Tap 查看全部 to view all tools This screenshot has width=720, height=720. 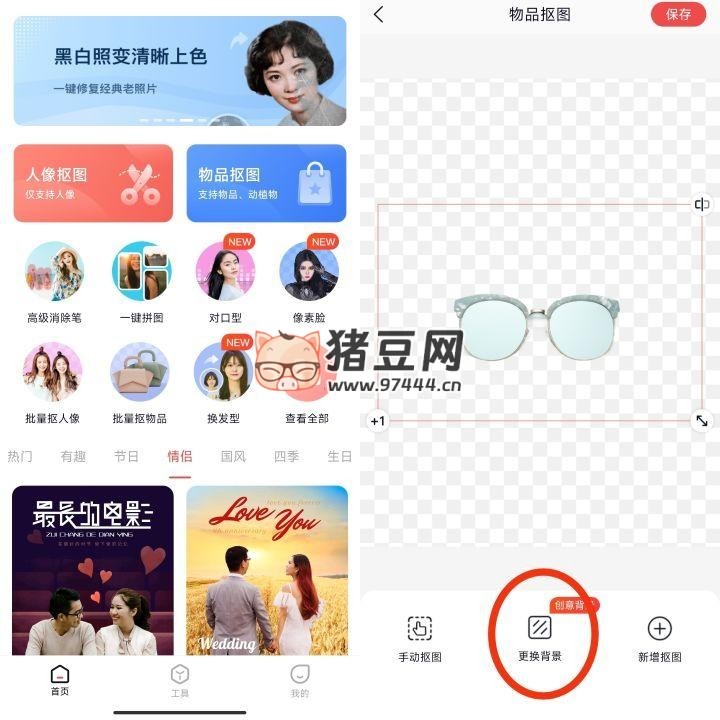[x=307, y=418]
